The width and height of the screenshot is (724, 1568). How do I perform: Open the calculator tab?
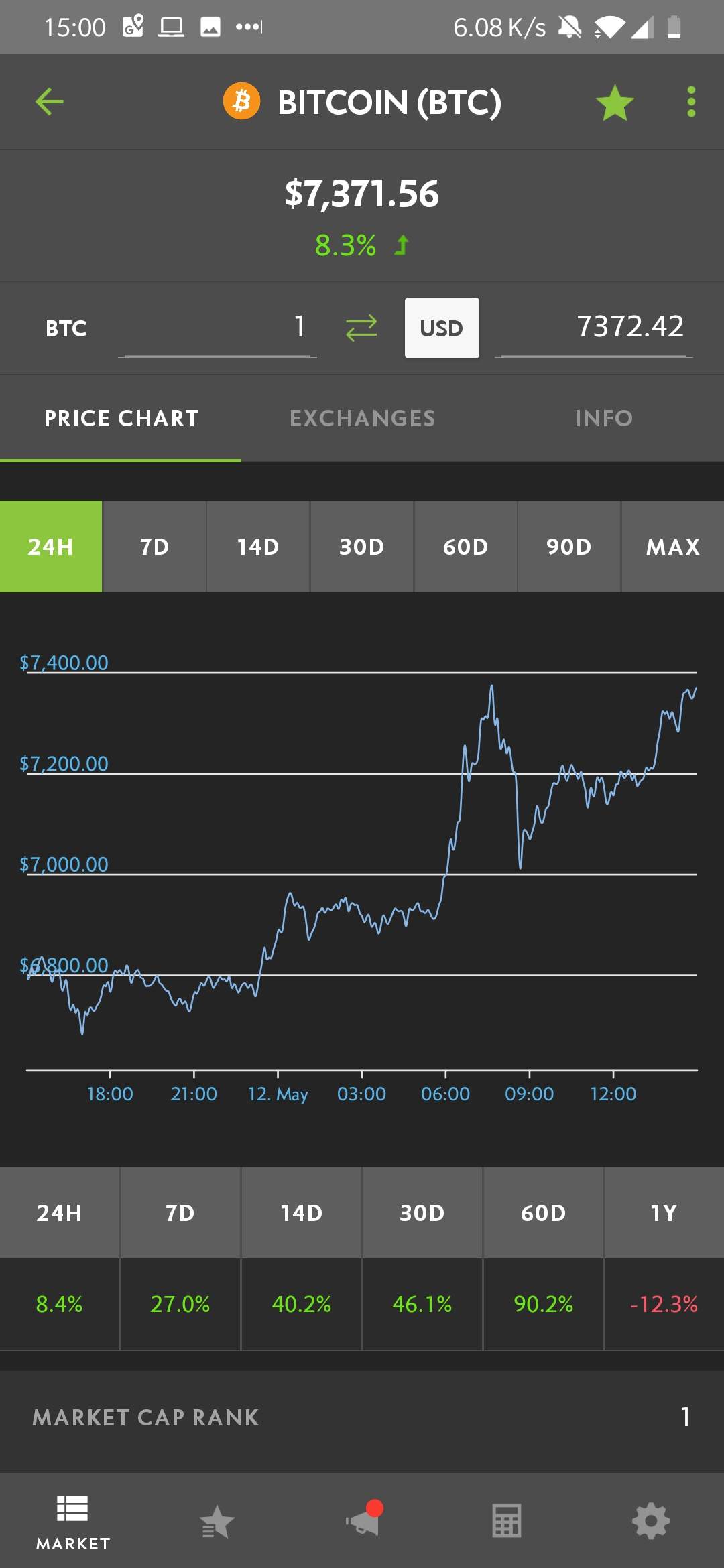click(x=507, y=1521)
